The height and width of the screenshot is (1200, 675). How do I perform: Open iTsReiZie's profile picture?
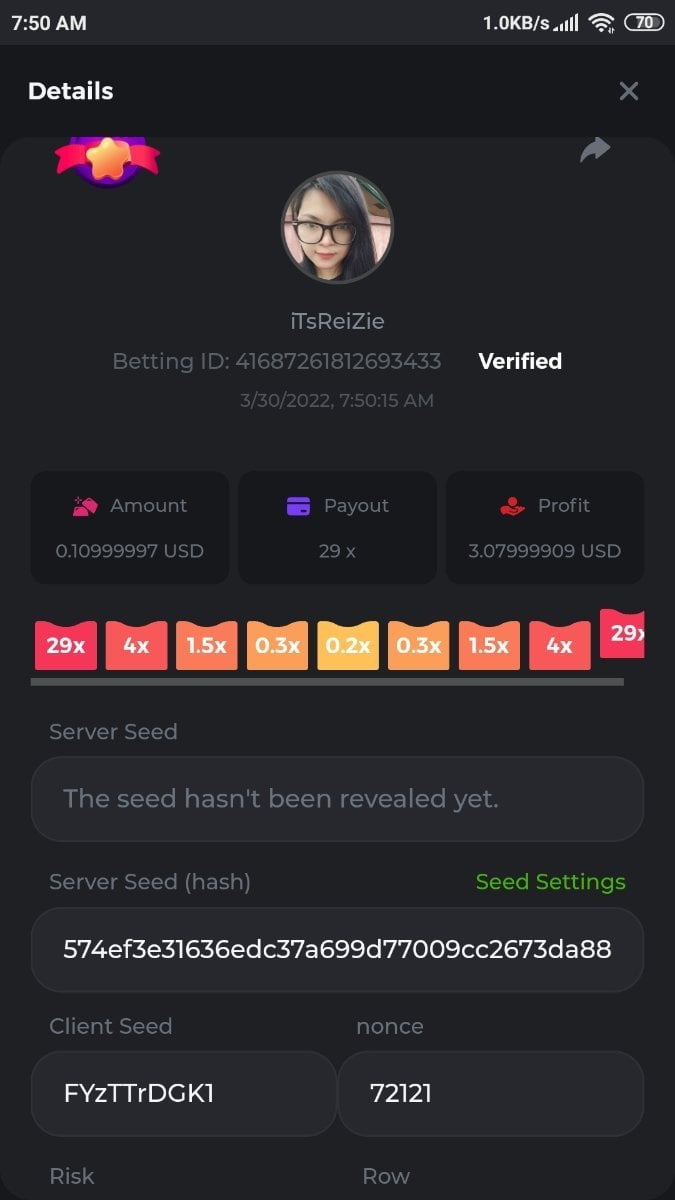(x=337, y=228)
